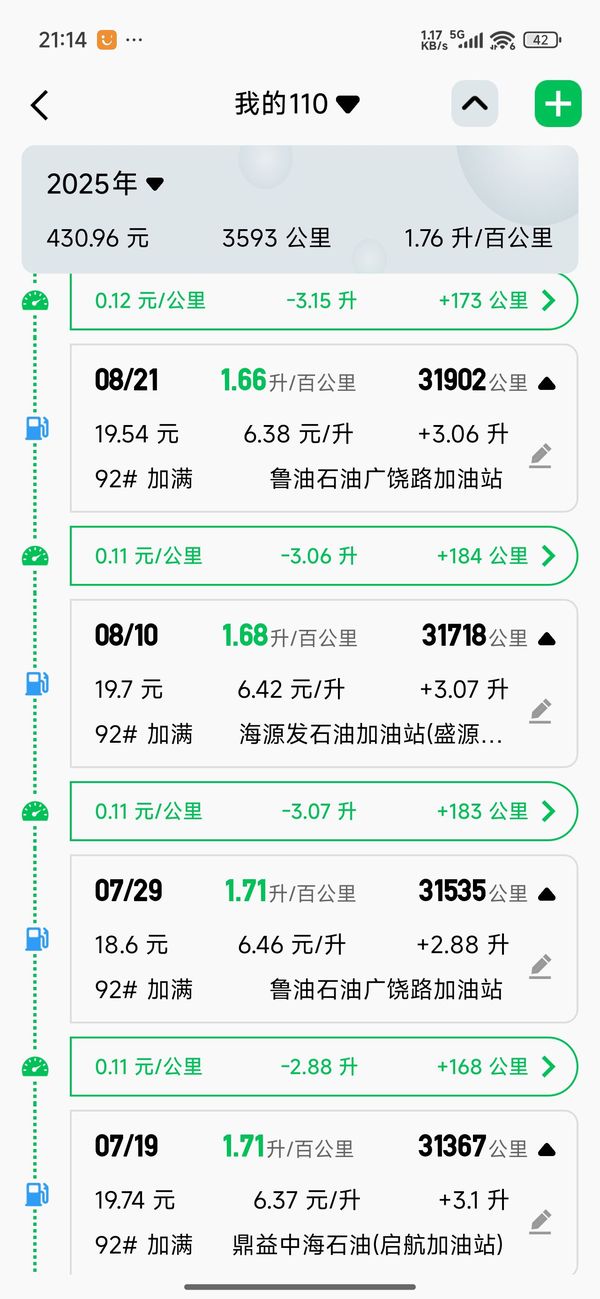Collapse the 07/19 record at 31367 公里

[546, 1149]
